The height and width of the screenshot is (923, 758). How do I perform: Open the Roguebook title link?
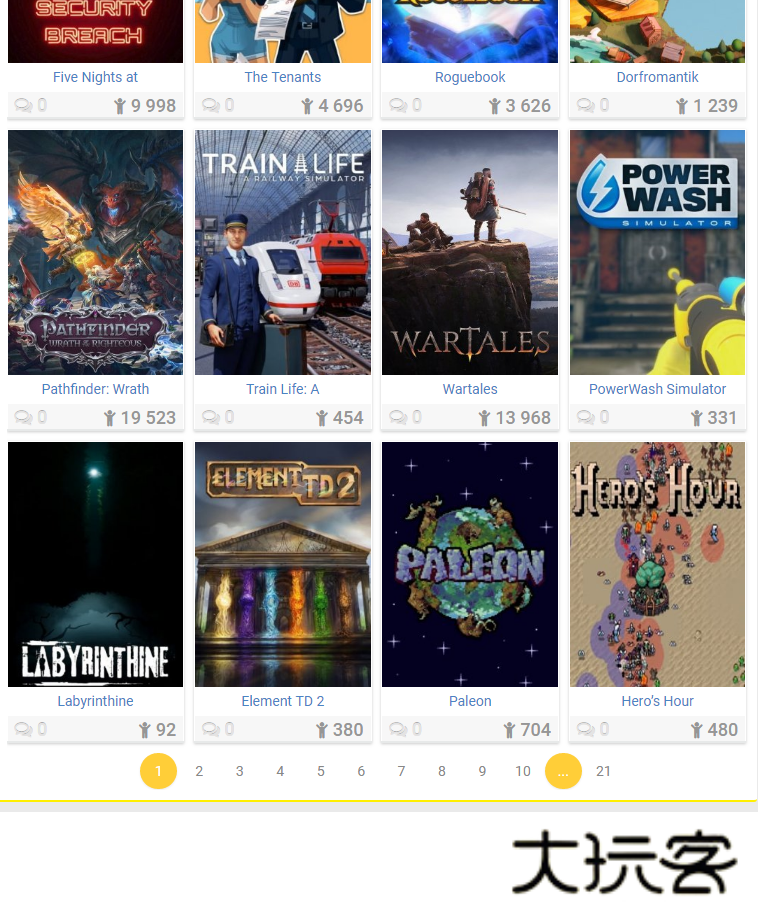(470, 77)
